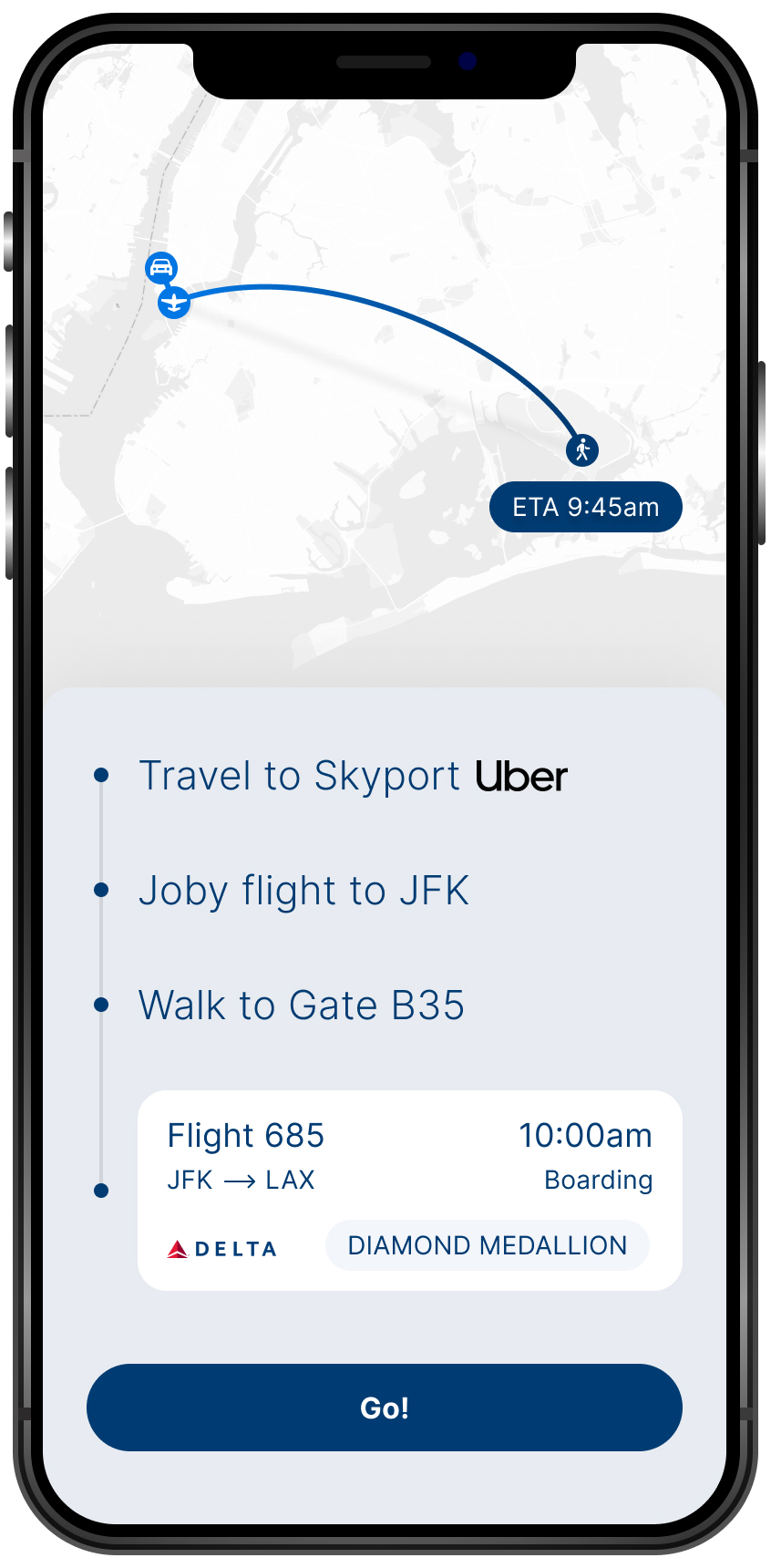Select the car icon on the map
This screenshot has height=1568, width=771.
point(160,268)
